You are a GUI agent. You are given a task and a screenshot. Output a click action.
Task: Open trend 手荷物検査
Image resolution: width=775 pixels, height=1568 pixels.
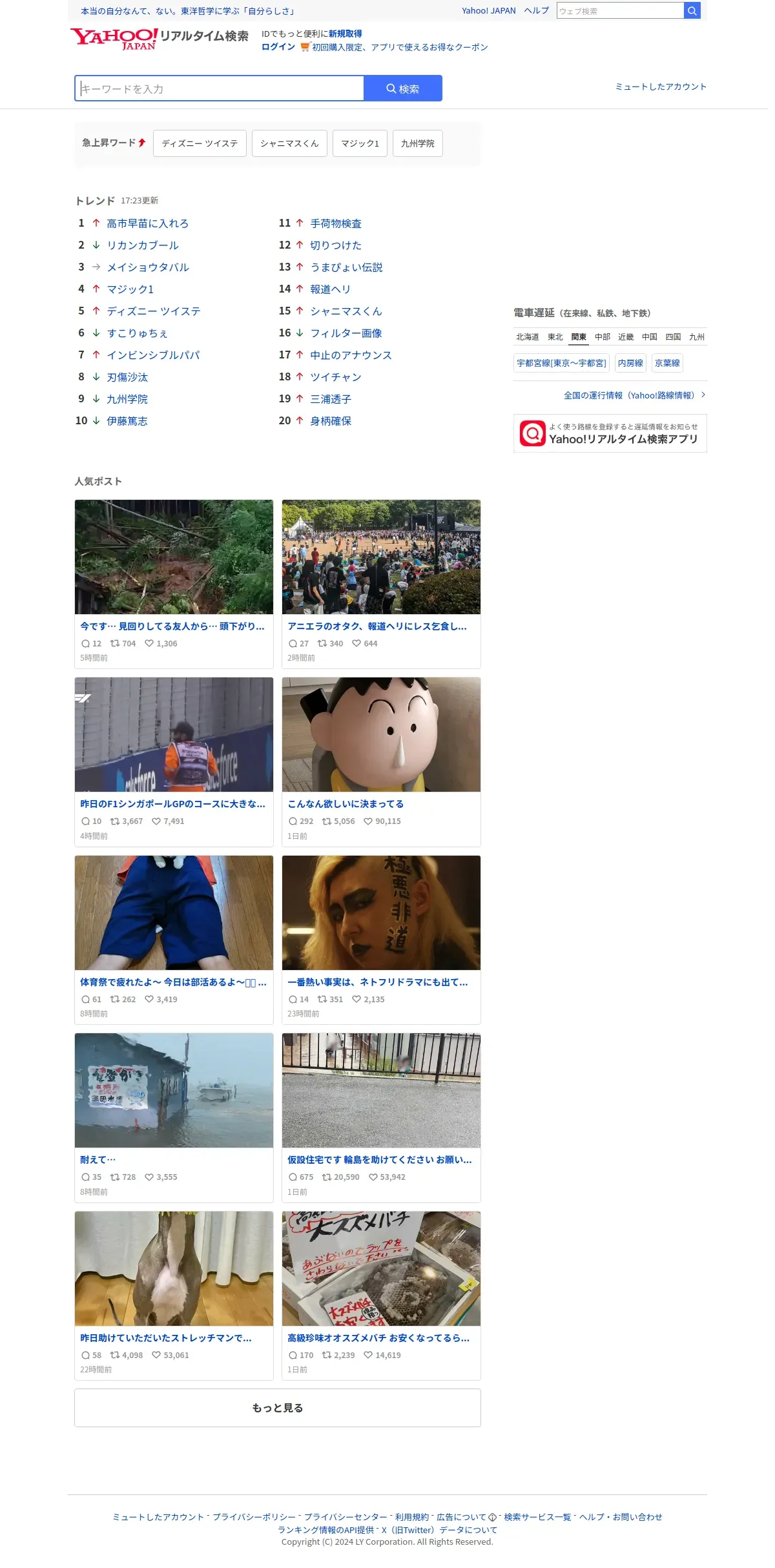click(336, 223)
